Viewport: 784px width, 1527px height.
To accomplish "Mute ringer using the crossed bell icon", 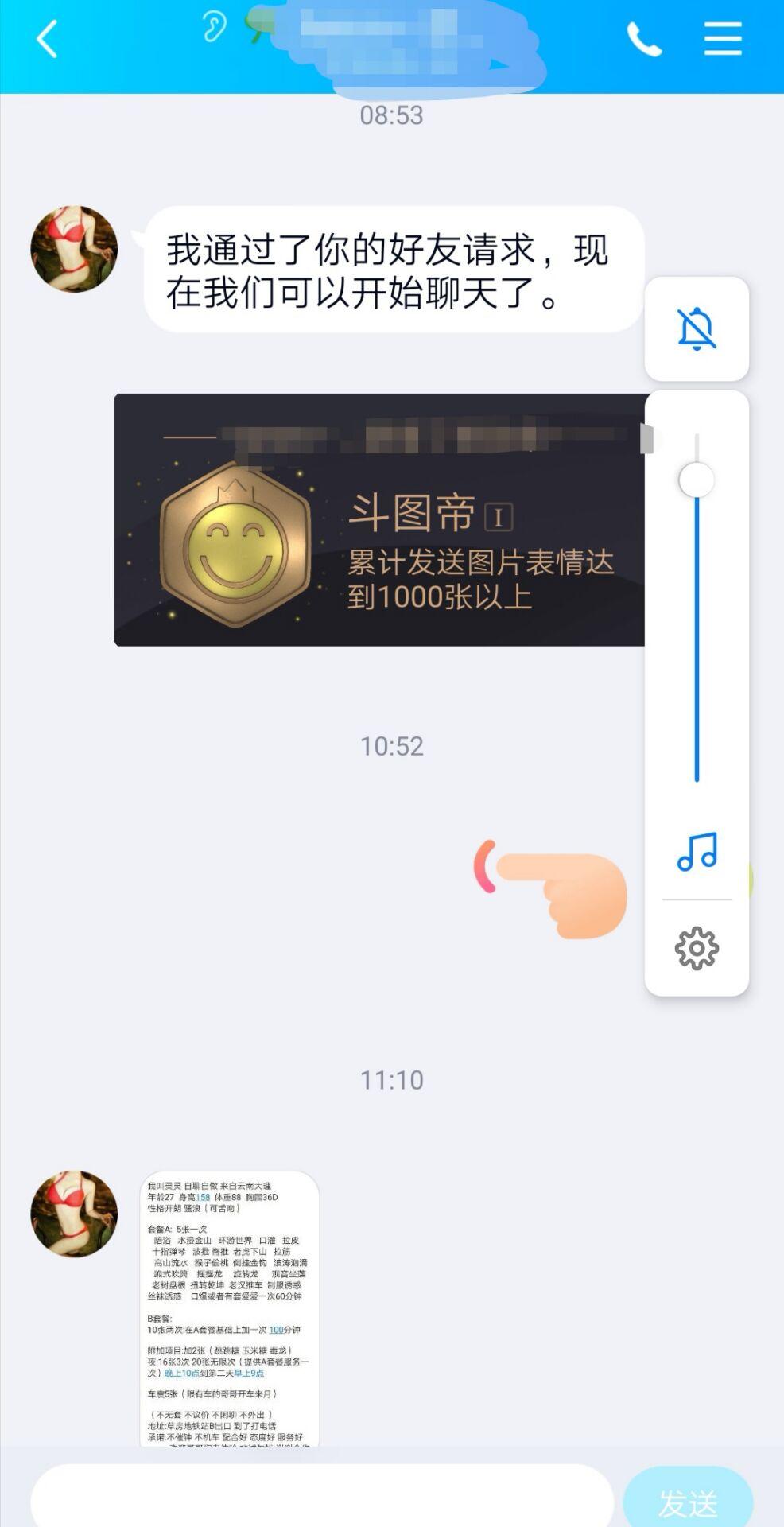I will pyautogui.click(x=697, y=328).
